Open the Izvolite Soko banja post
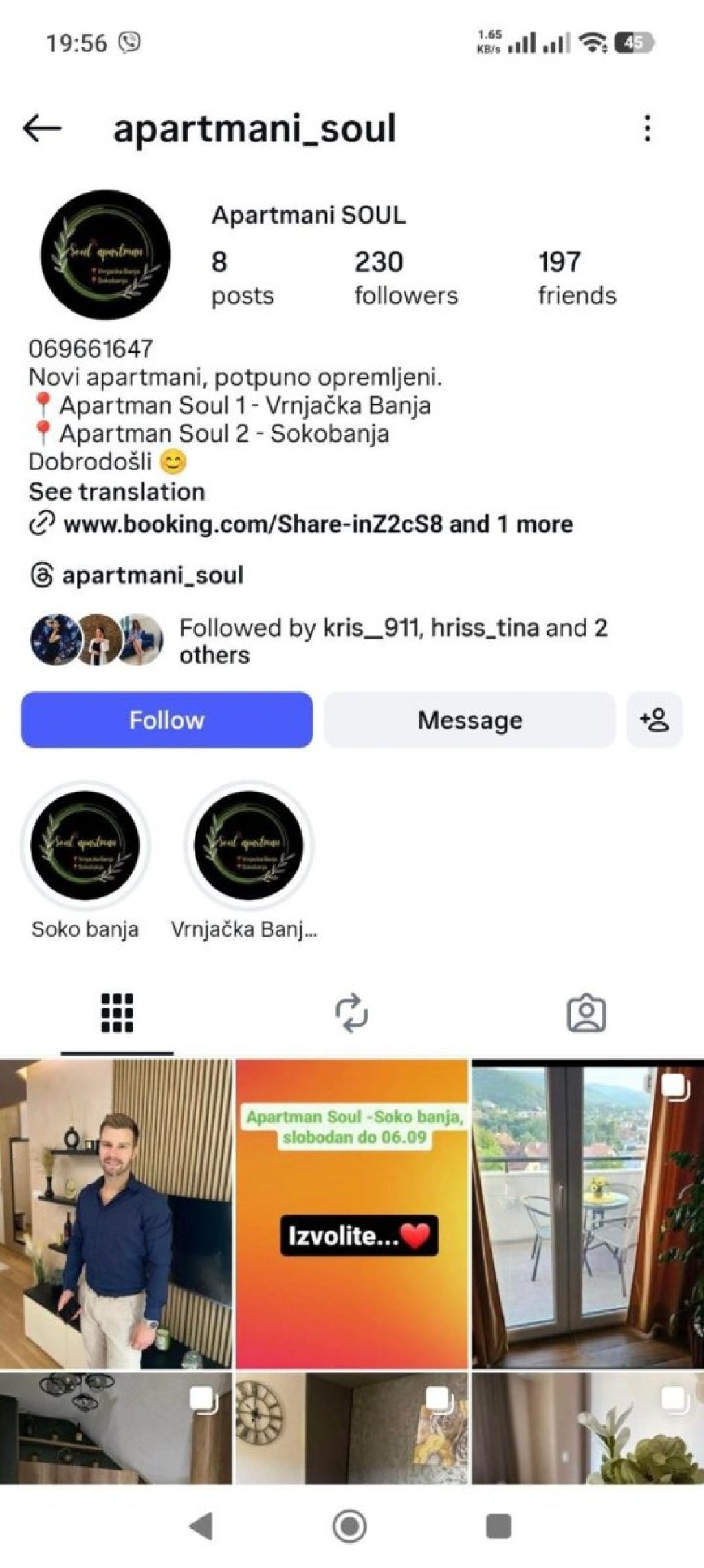The width and height of the screenshot is (704, 1568). [351, 1212]
